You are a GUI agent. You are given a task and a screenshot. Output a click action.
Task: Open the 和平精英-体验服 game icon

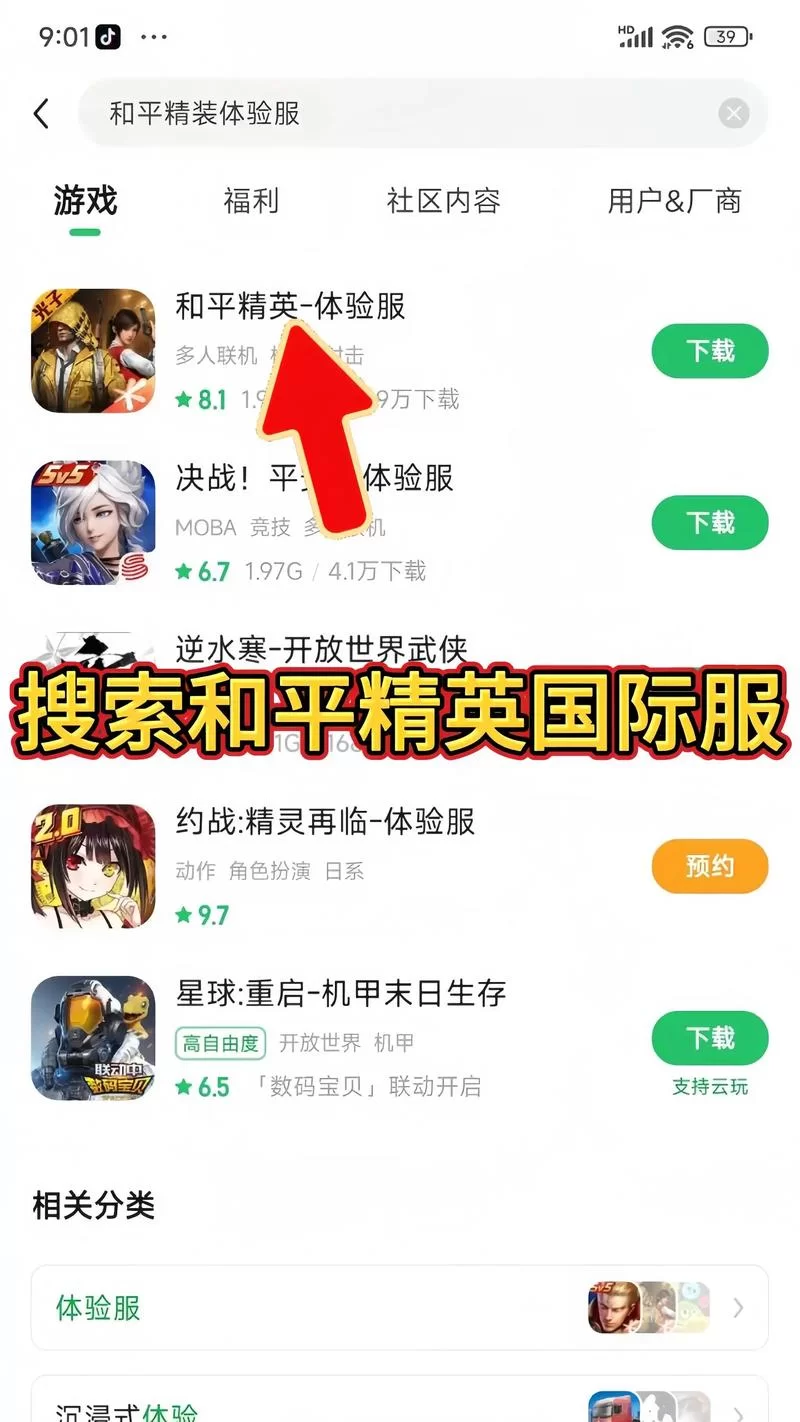pos(92,351)
